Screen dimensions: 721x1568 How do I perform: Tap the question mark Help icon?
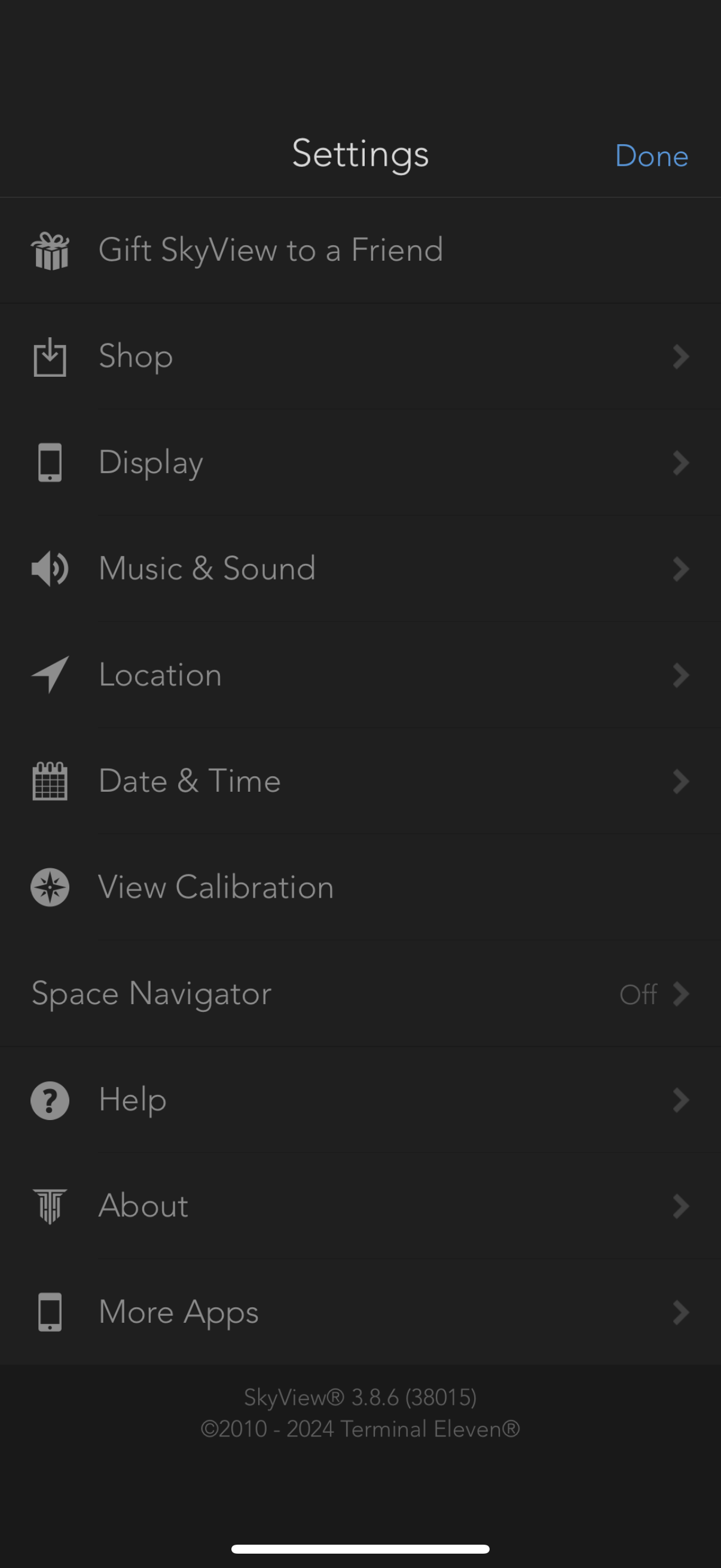click(50, 1100)
